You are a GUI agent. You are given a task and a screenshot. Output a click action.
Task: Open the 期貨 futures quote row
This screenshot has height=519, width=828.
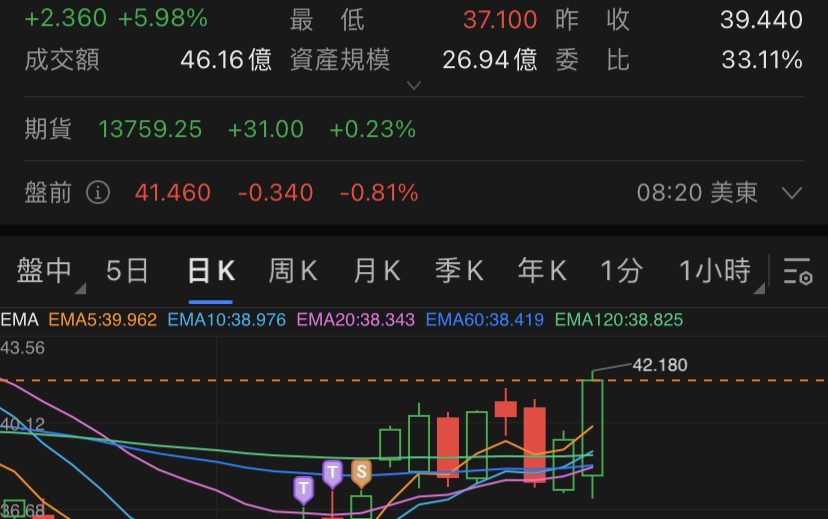click(220, 129)
